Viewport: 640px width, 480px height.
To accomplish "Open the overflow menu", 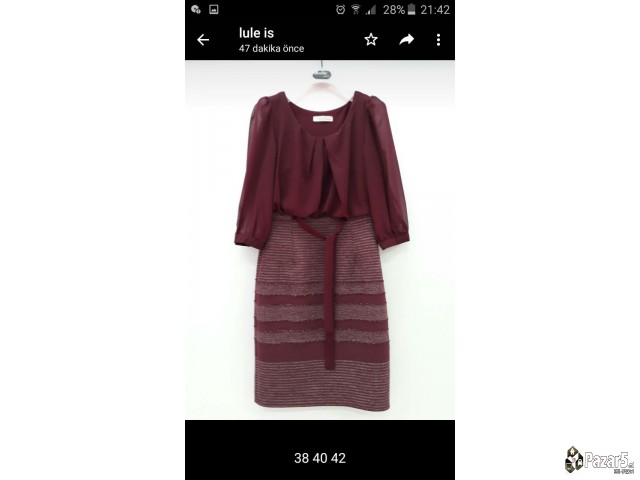I will [x=439, y=40].
